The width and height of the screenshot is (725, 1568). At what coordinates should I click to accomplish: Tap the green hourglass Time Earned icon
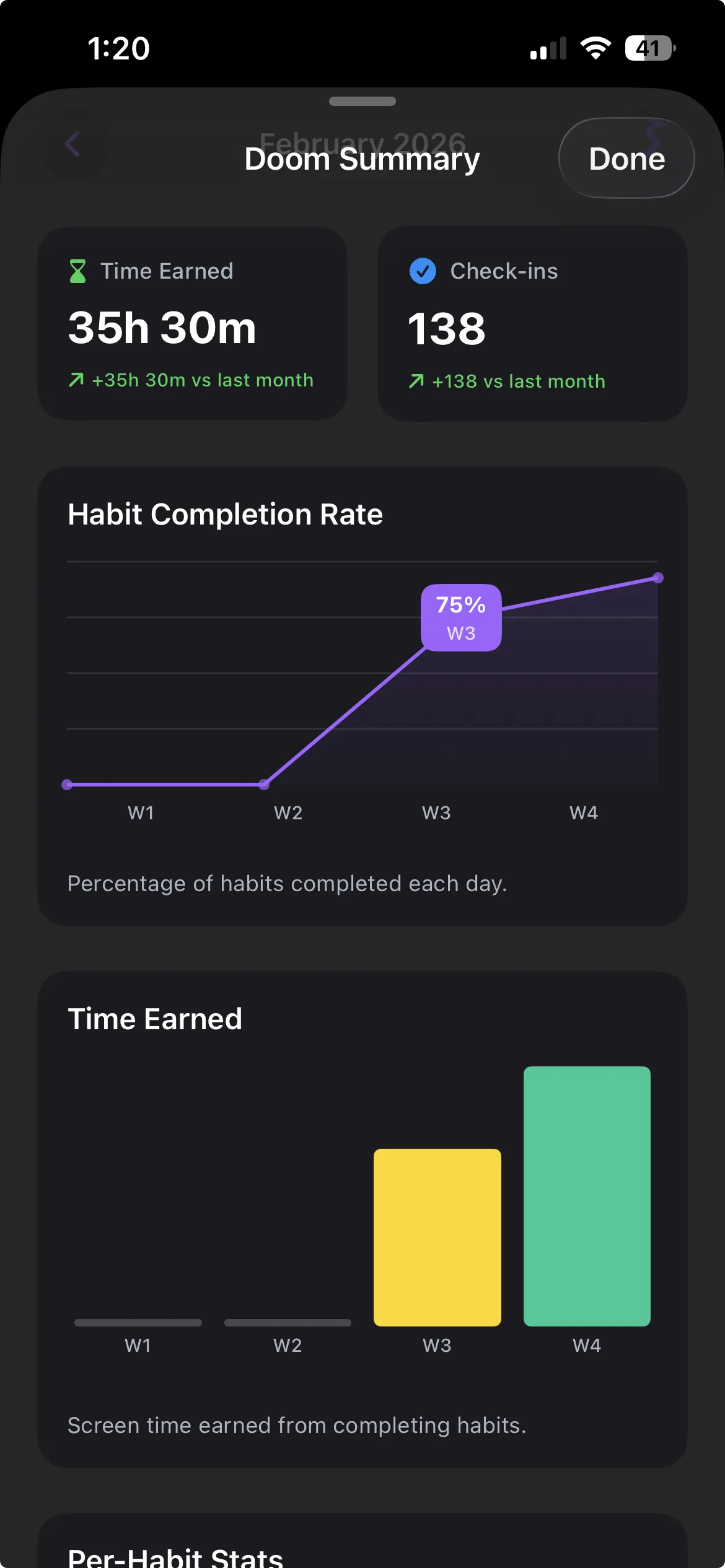(x=78, y=270)
